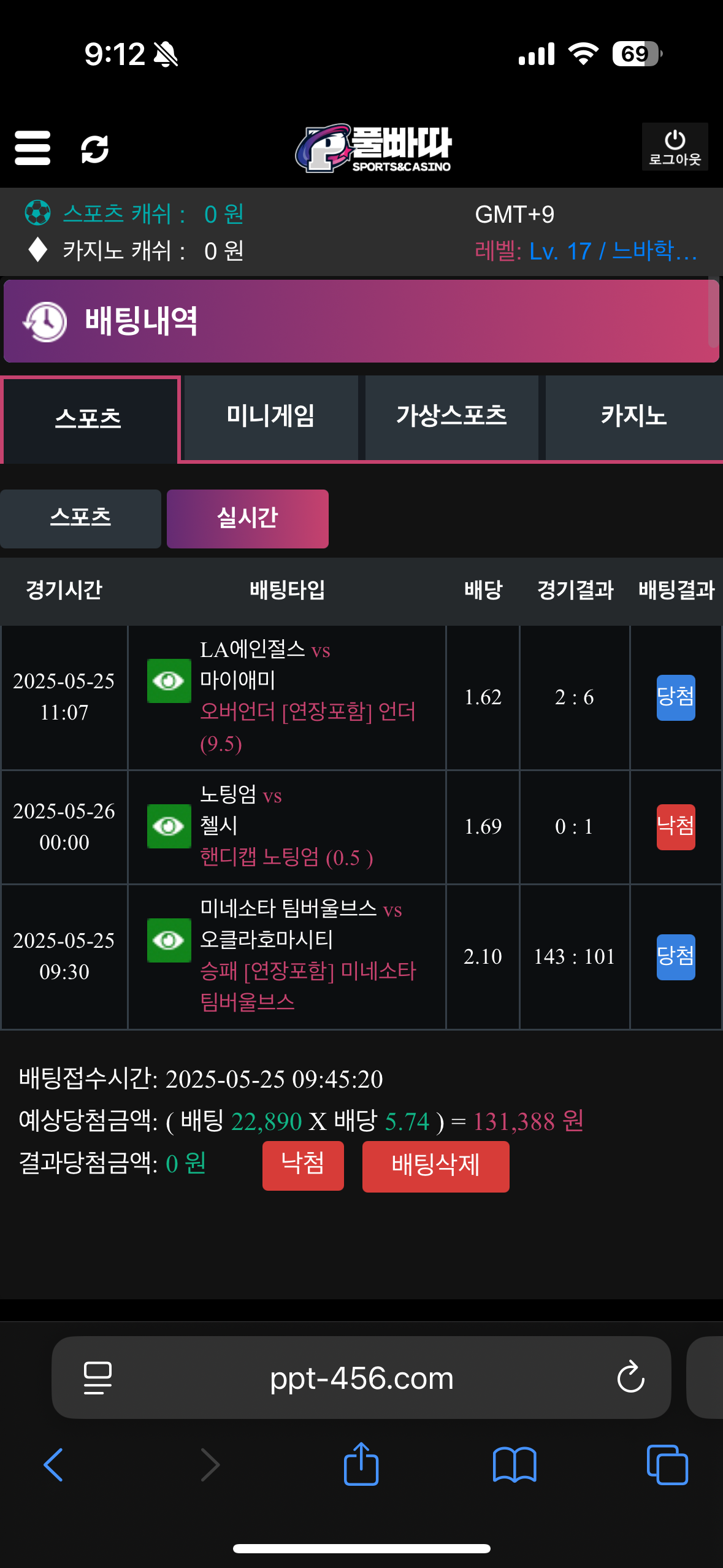
Task: Tap the ppt-456.com address bar
Action: coord(361,1378)
